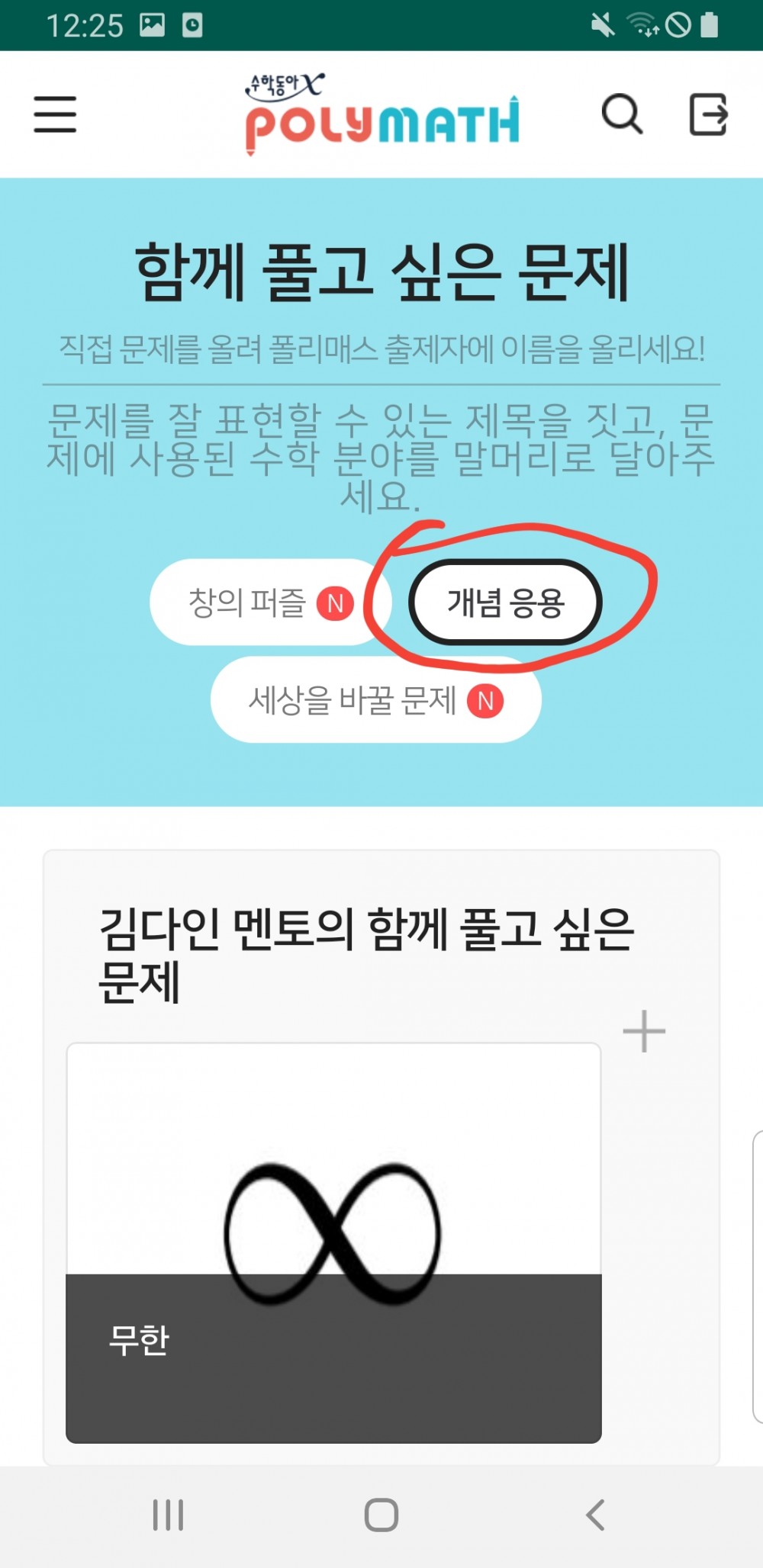763x1568 pixels.
Task: Open recent apps from the navigation bar
Action: (168, 1515)
